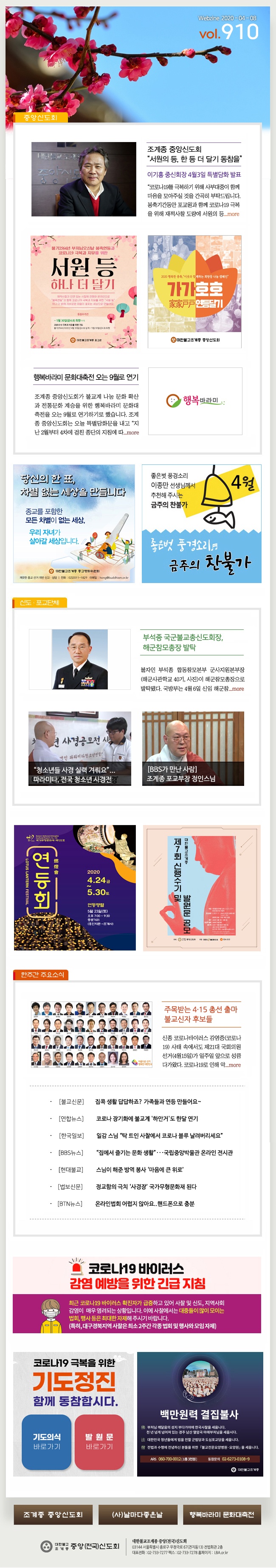This screenshot has height=1568, width=276.
Task: Open 금주의 찬불가 banner
Action: 201,524
